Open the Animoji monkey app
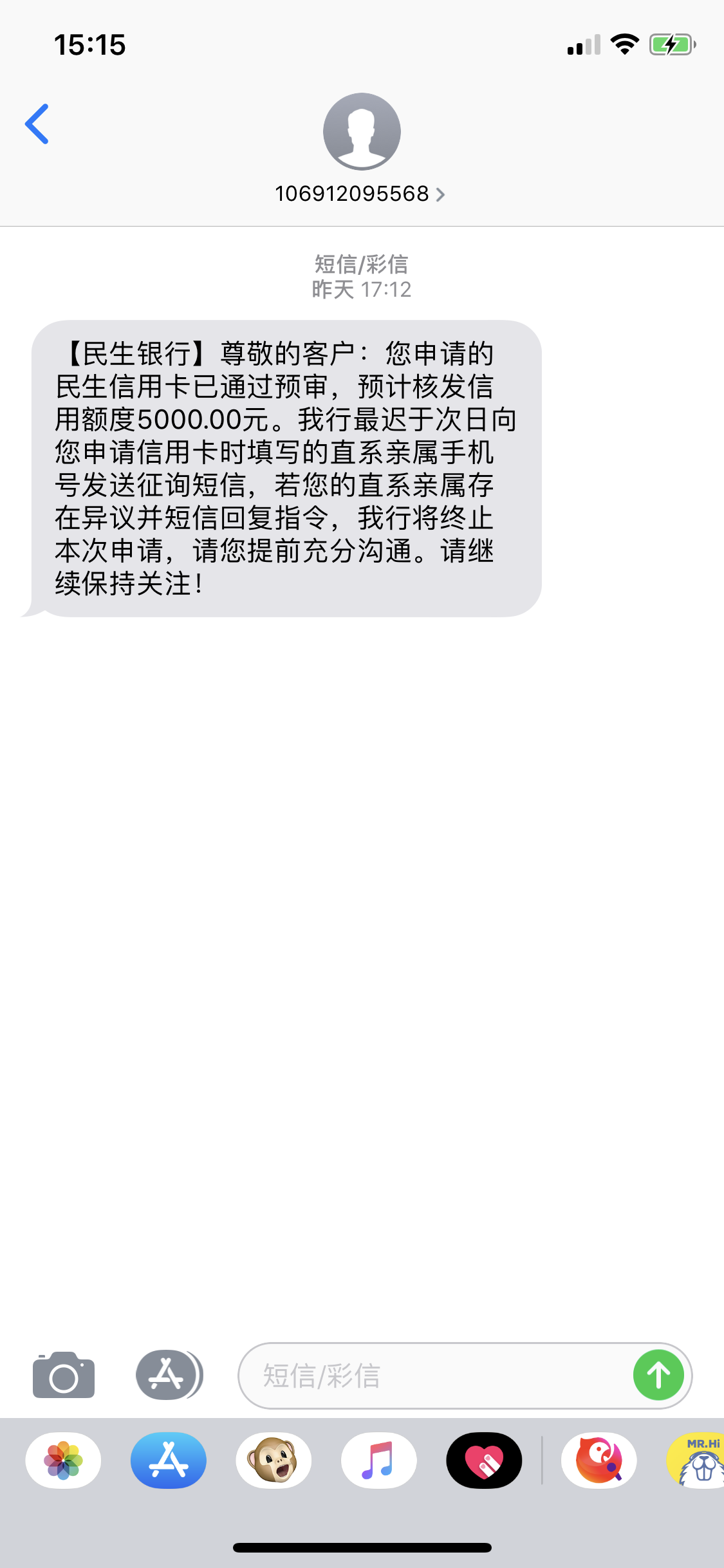 [274, 1461]
